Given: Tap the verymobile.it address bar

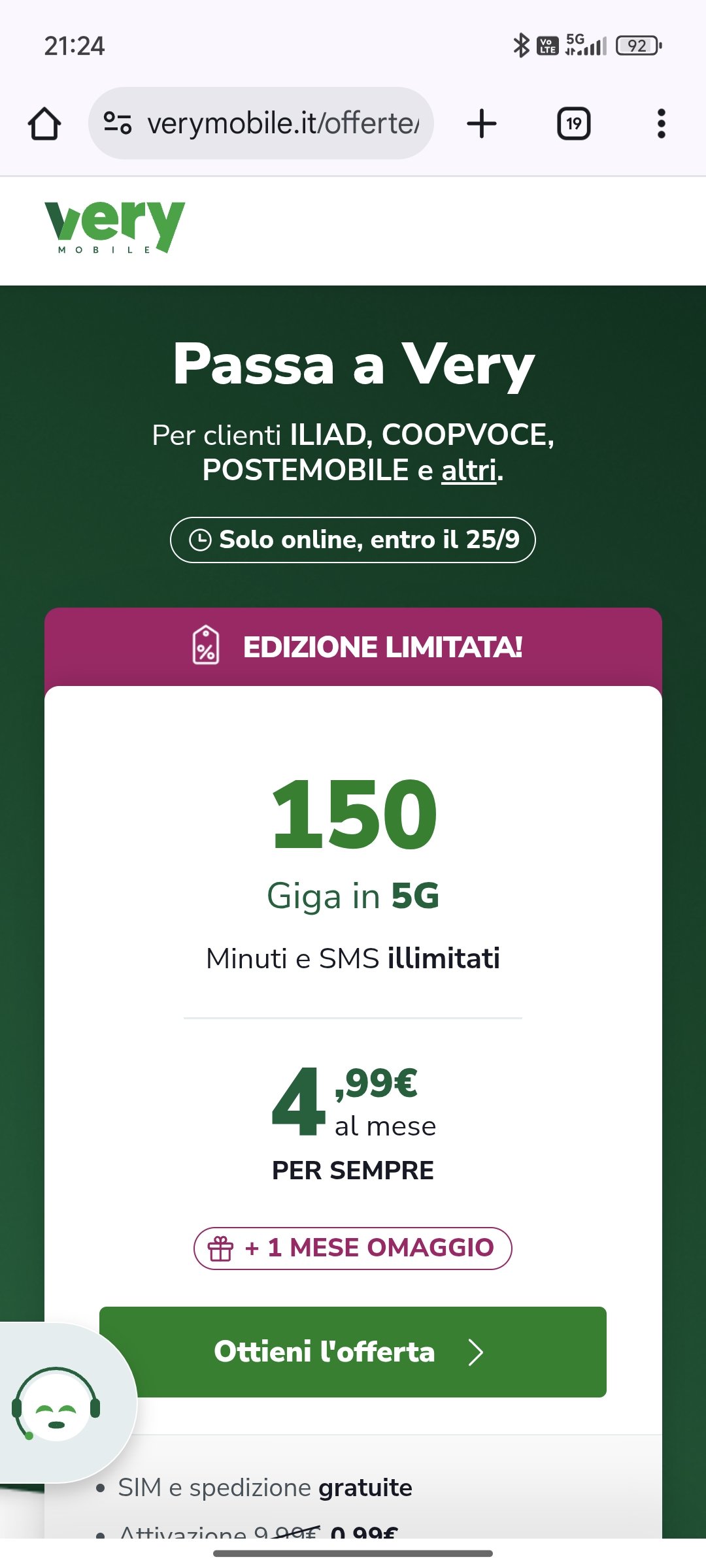Looking at the screenshot, I should 282,123.
